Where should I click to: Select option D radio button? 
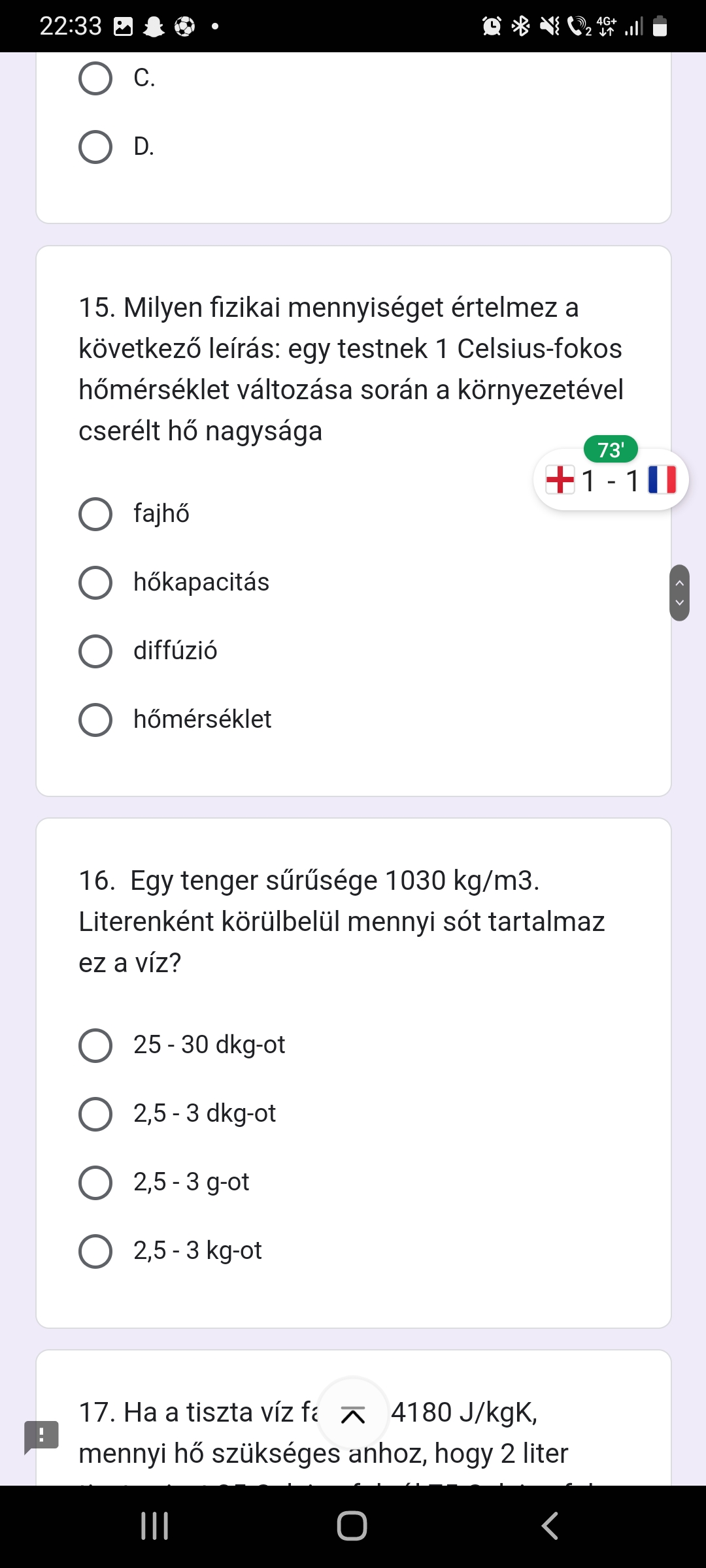pyautogui.click(x=95, y=147)
